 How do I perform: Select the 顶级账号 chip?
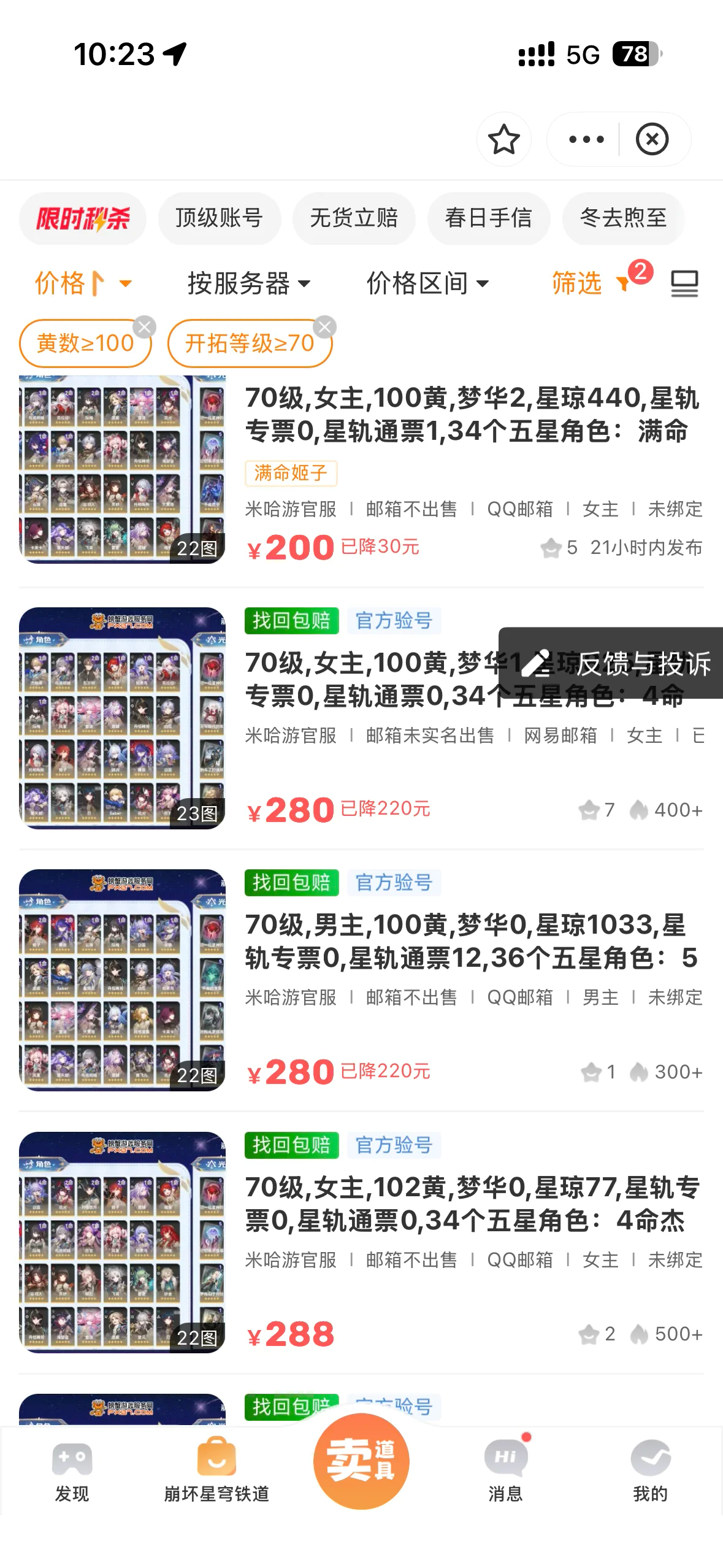[x=220, y=218]
